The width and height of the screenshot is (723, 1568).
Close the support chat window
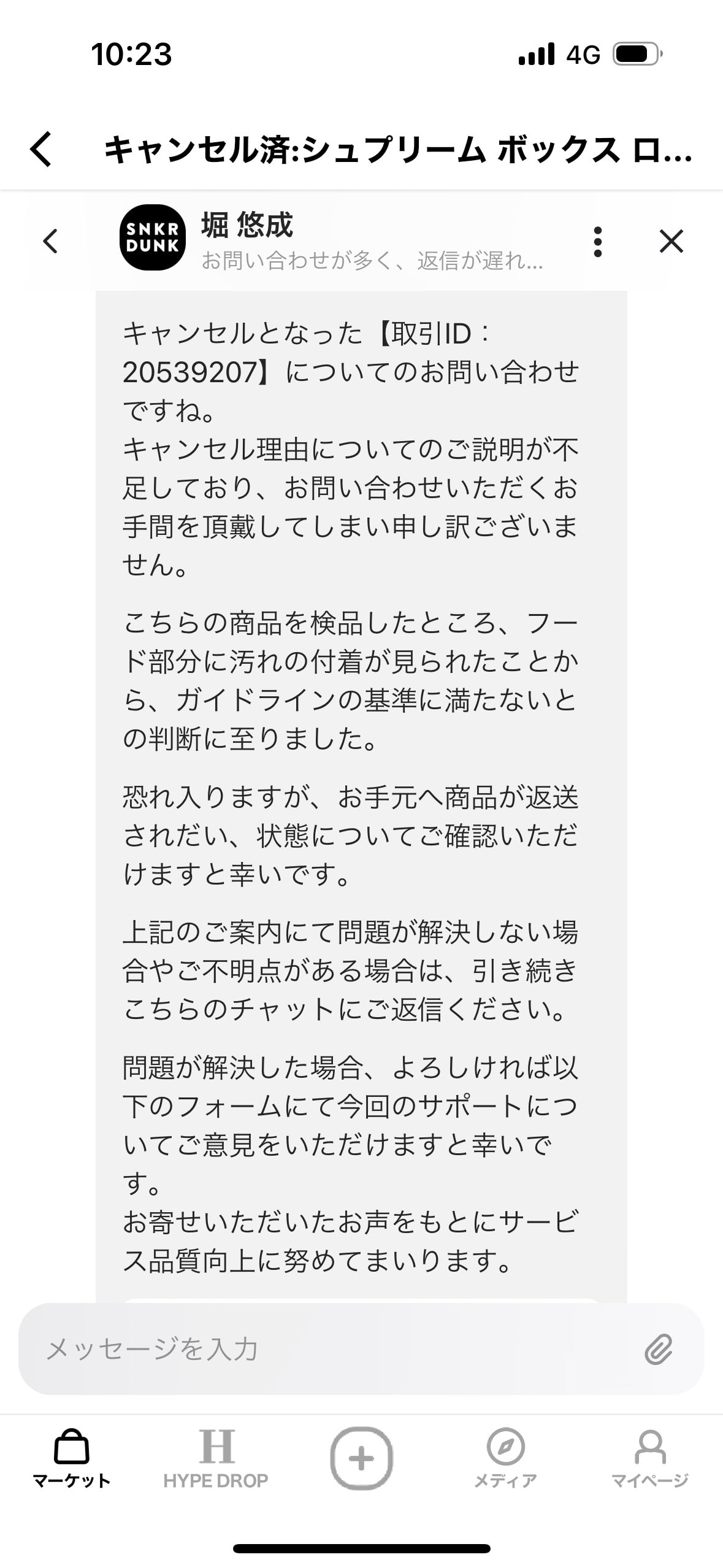point(671,241)
